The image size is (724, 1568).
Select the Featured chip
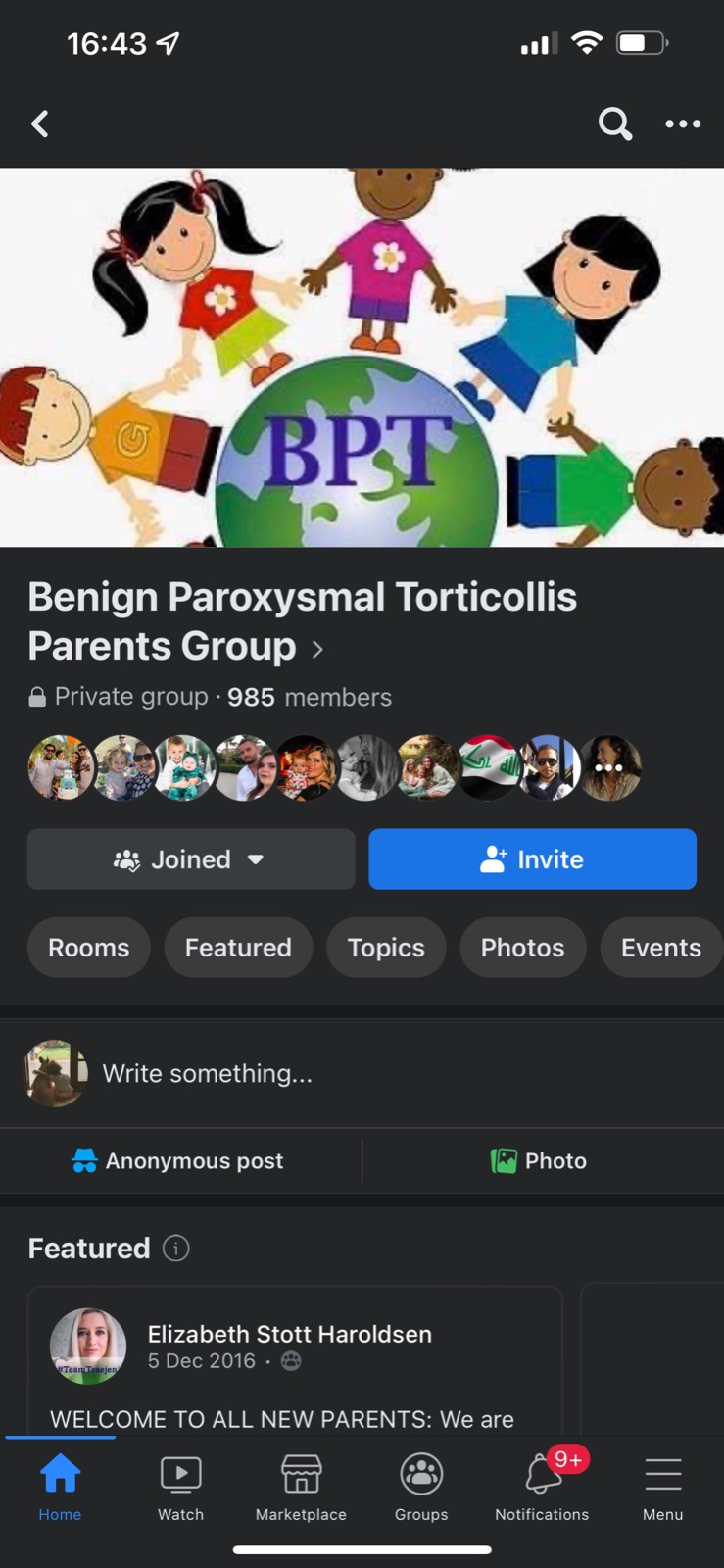pos(238,948)
